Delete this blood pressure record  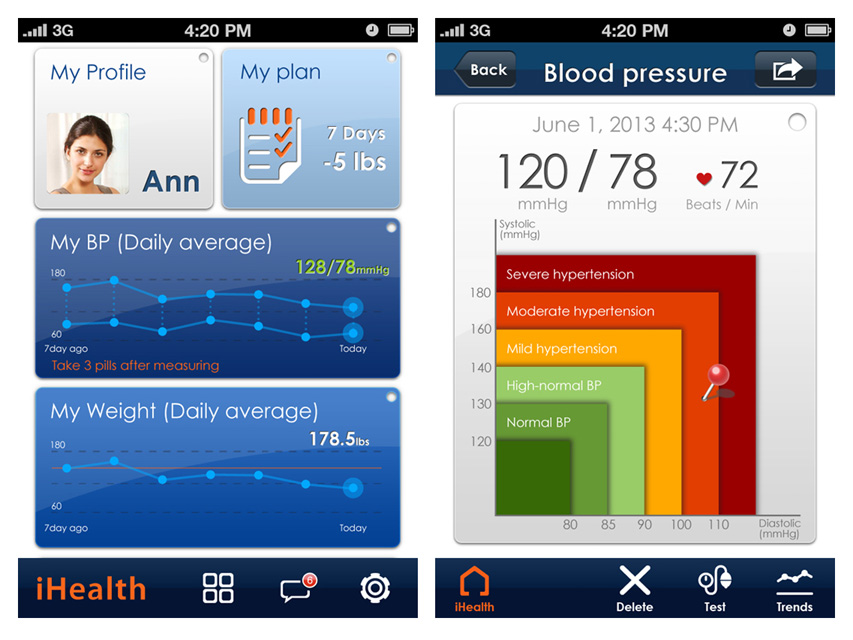click(x=634, y=588)
